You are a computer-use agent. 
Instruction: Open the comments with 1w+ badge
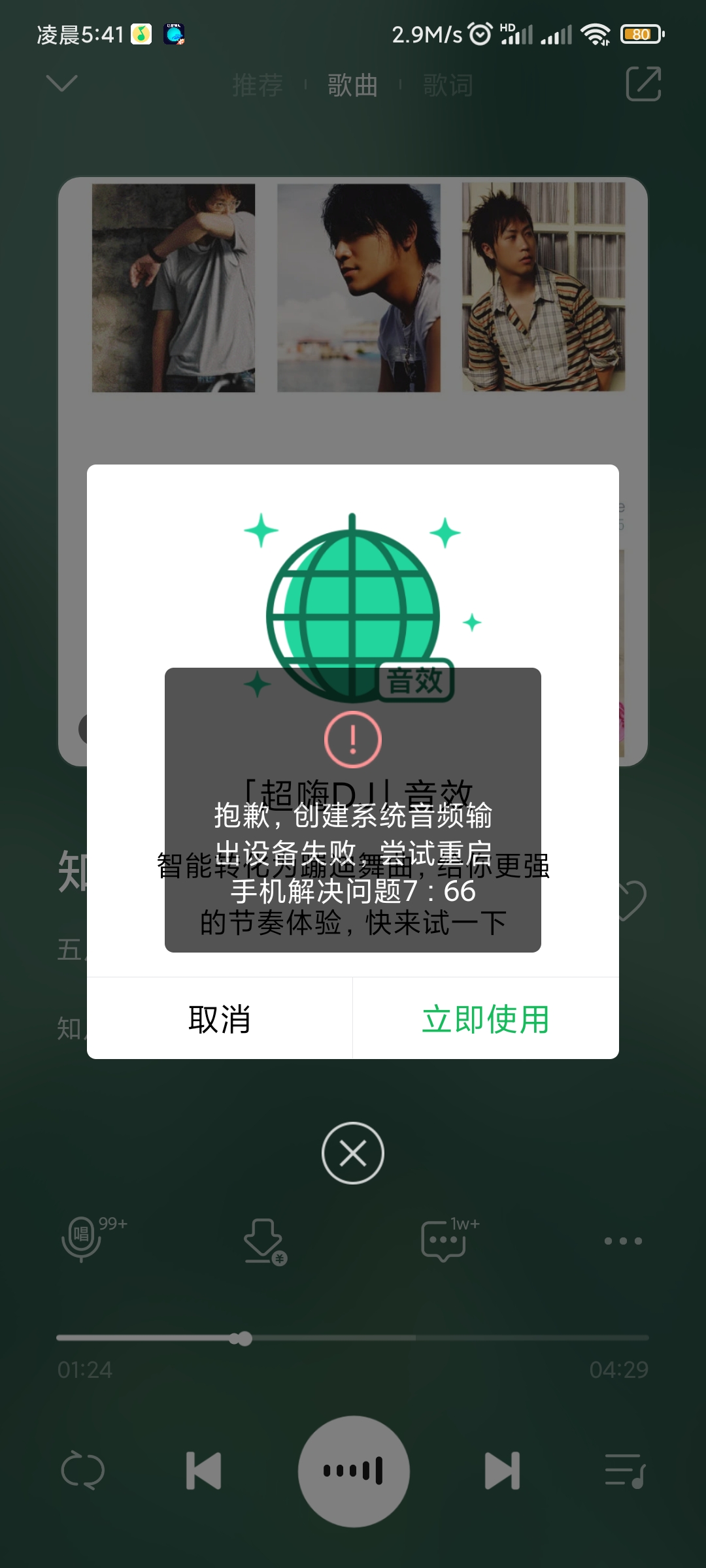445,1239
